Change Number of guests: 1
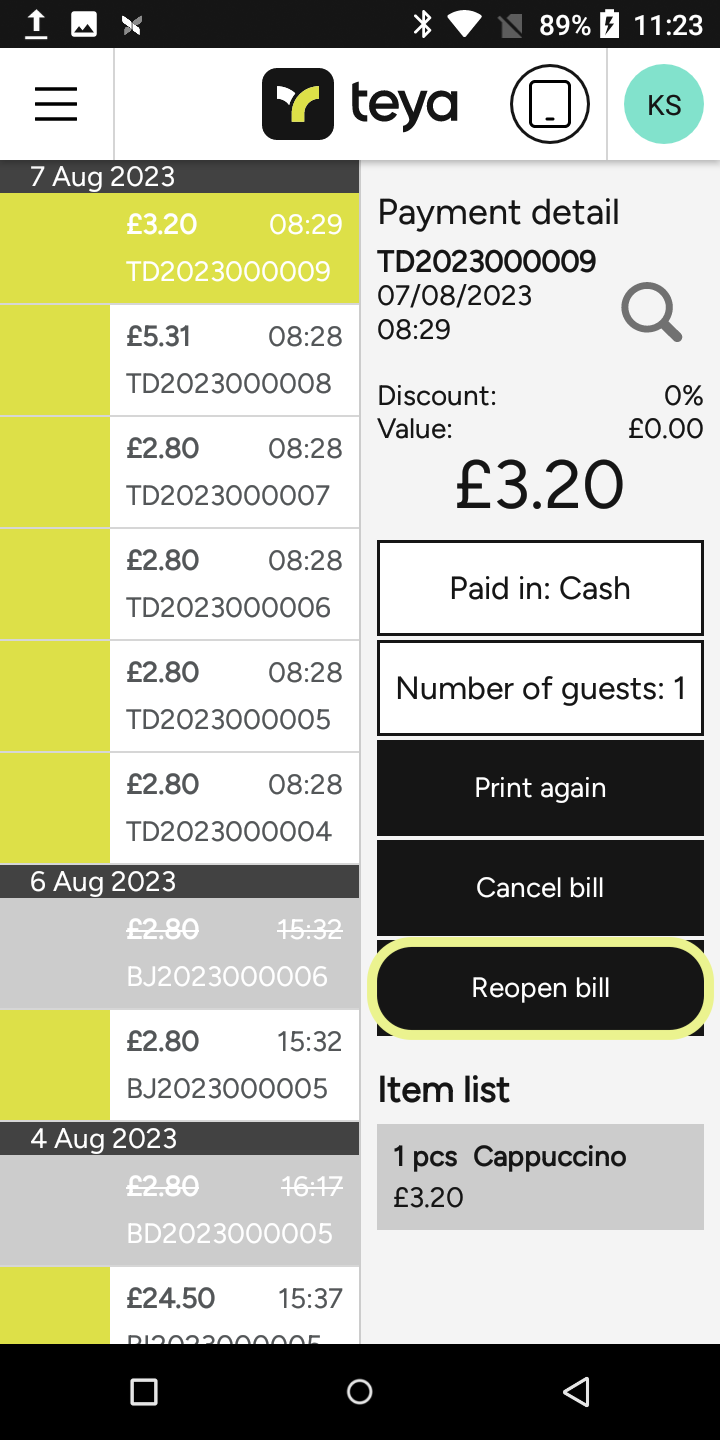 [540, 688]
